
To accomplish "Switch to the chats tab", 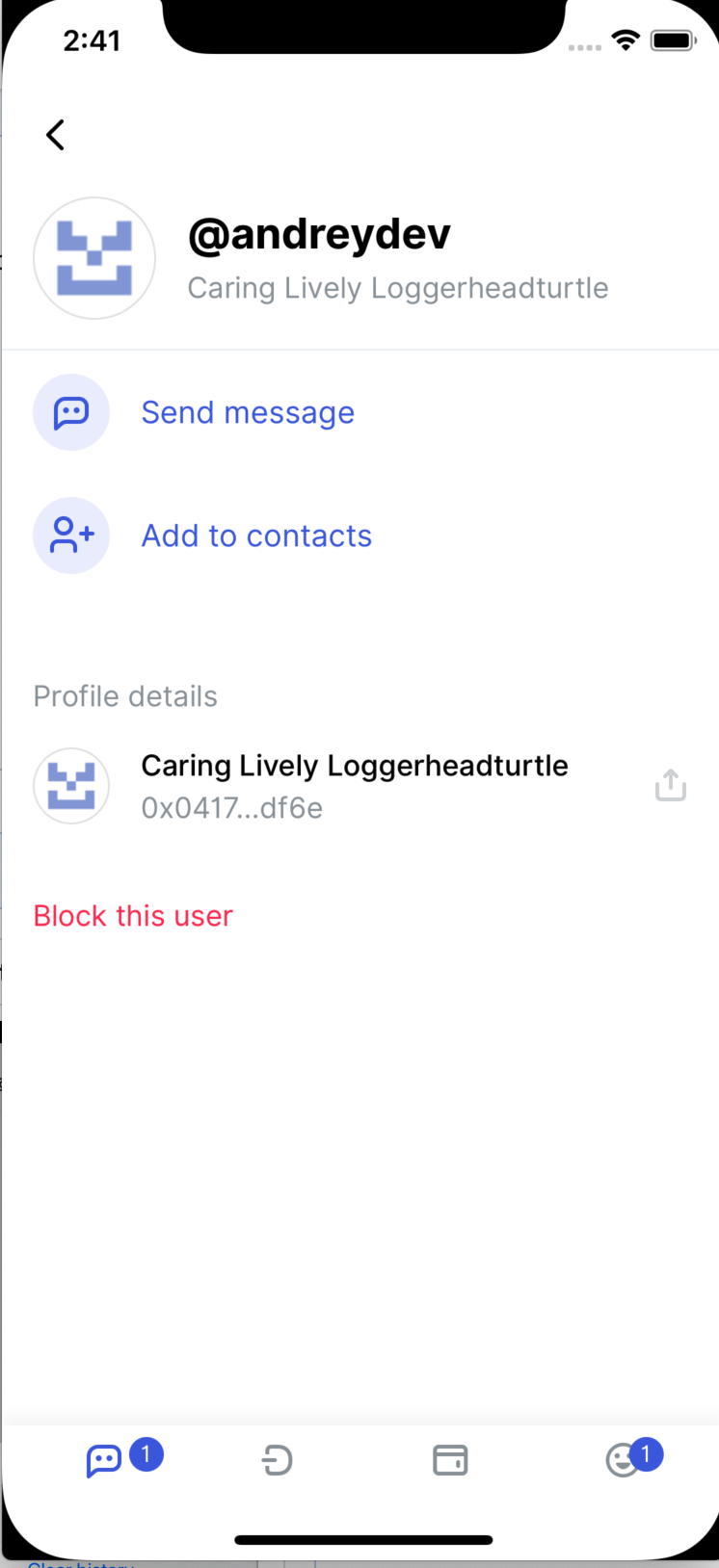I will [104, 1460].
